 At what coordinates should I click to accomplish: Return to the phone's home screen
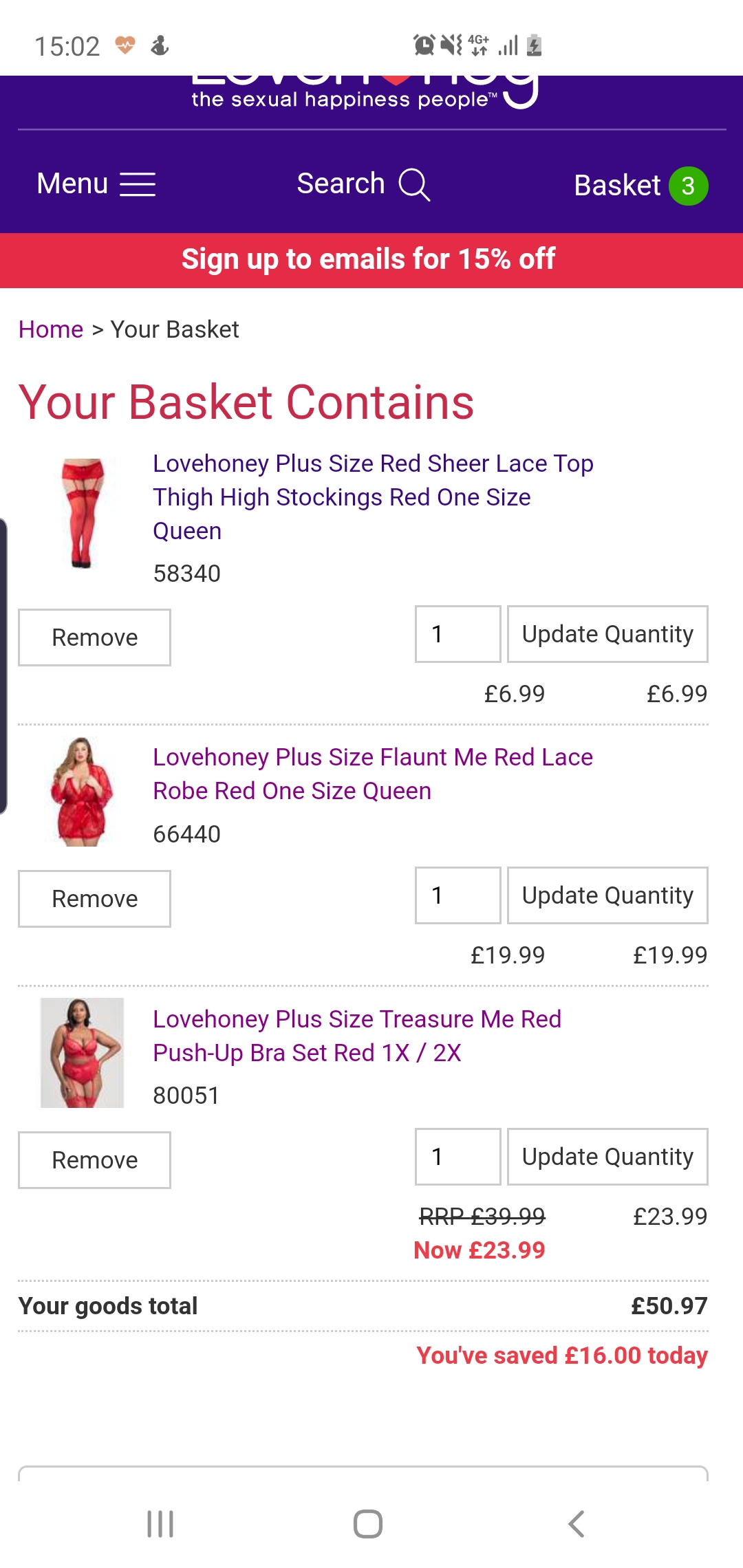pos(368,1524)
